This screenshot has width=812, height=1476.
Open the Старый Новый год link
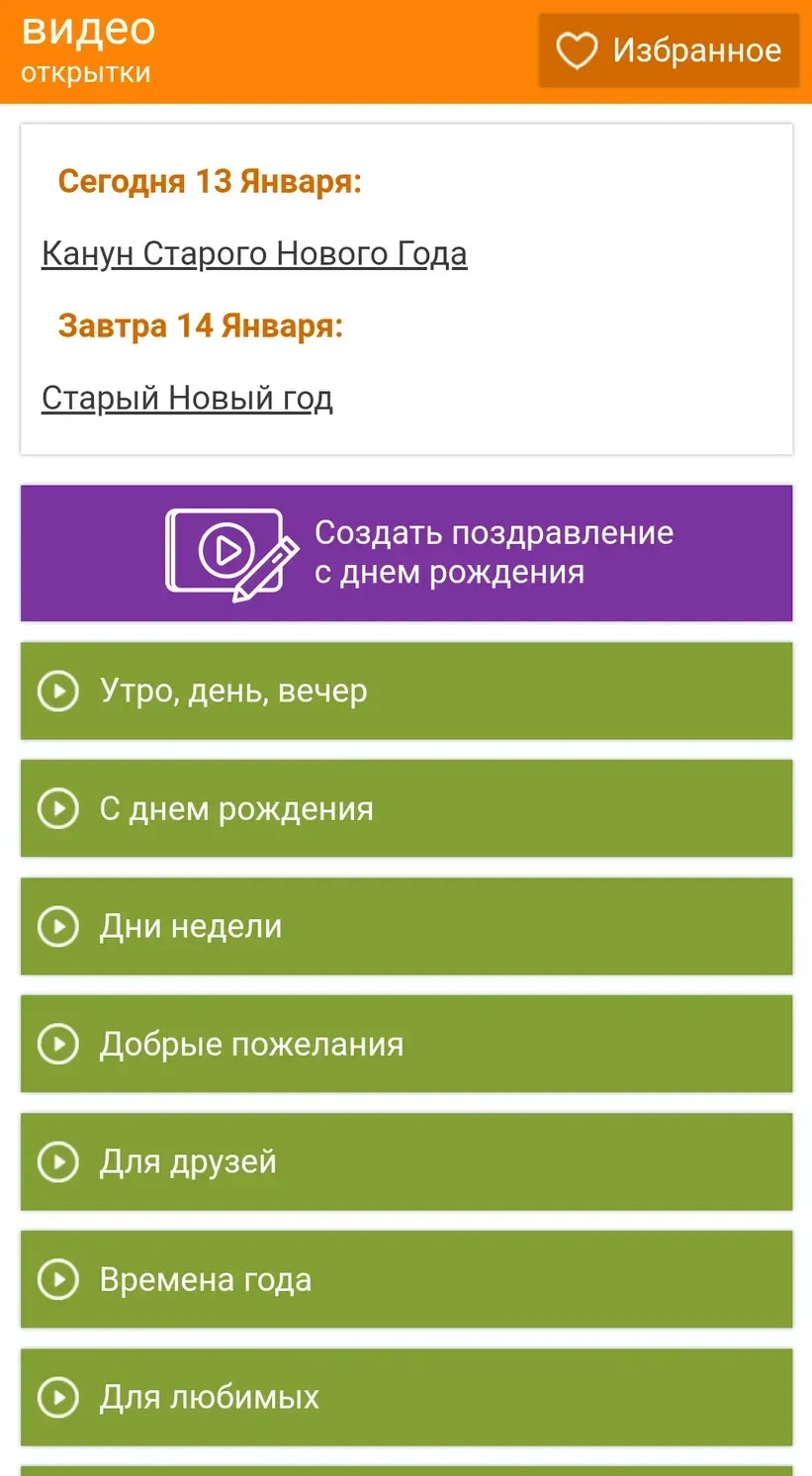[186, 397]
